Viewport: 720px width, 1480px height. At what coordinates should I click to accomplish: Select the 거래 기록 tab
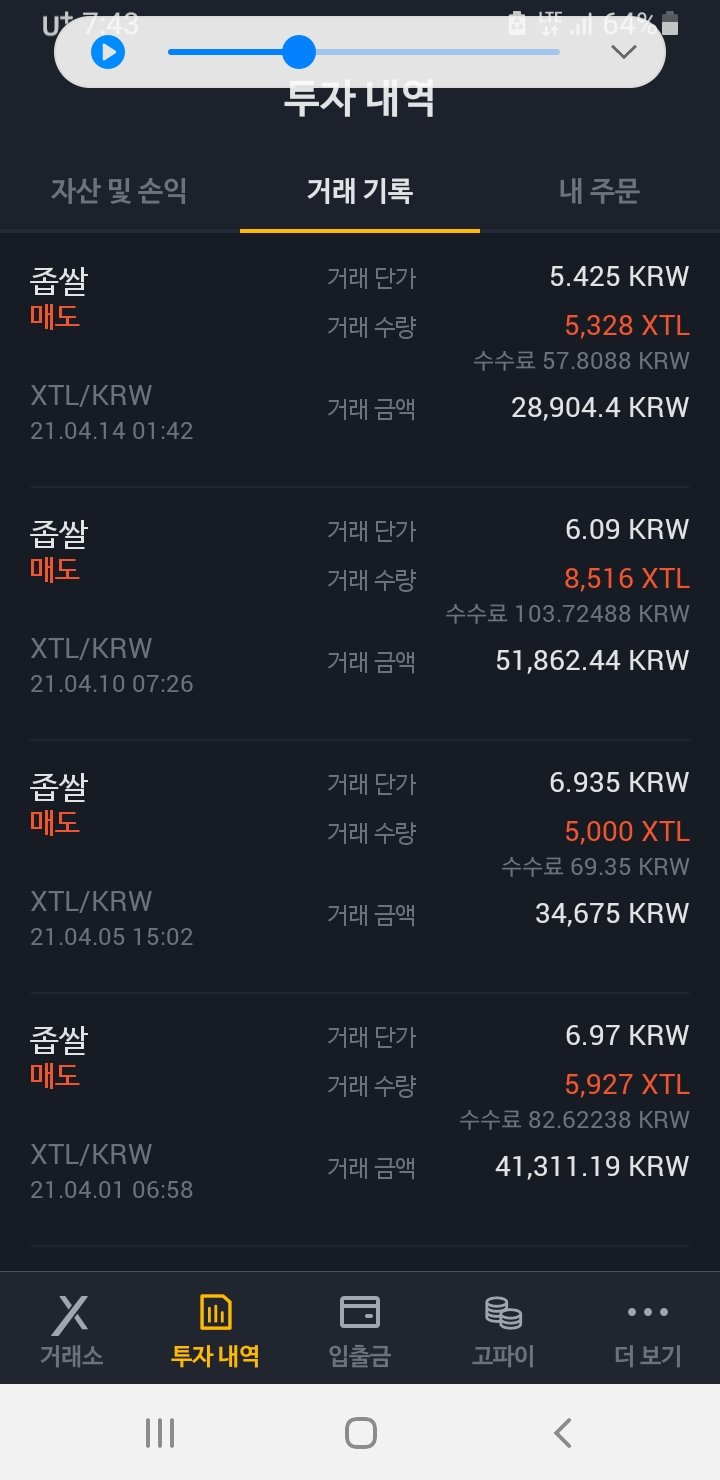click(359, 191)
